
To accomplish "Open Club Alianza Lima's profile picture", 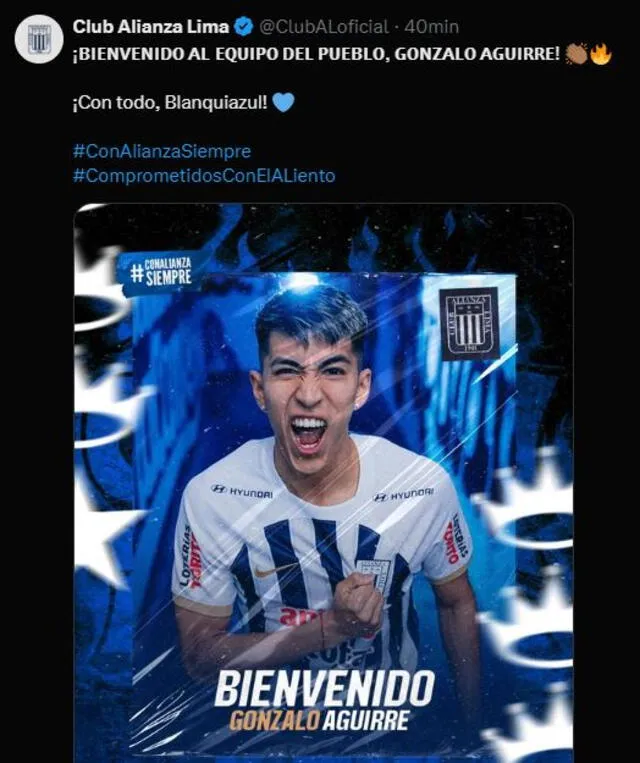I will point(39,39).
